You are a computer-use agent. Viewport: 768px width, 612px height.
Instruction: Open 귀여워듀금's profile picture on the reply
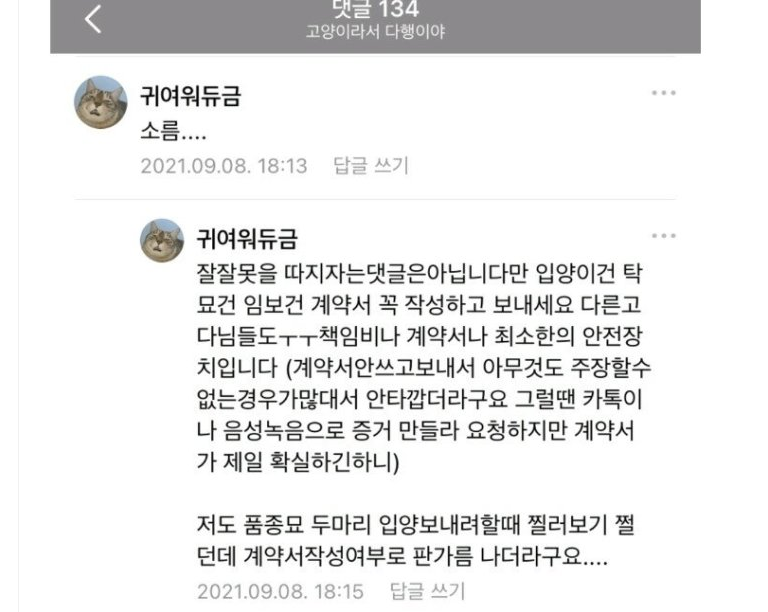pyautogui.click(x=161, y=240)
